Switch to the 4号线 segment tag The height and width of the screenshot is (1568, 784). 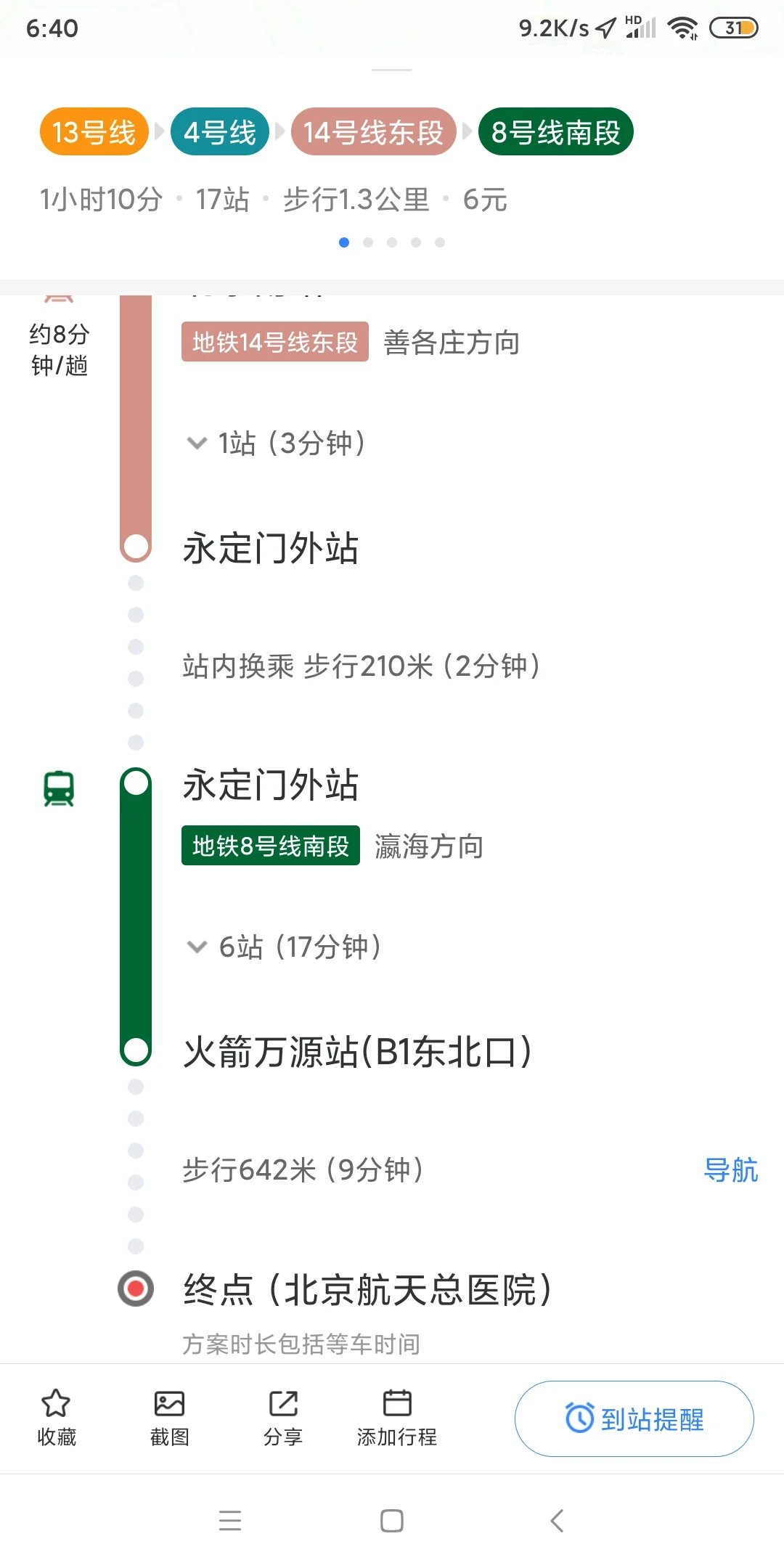219,131
